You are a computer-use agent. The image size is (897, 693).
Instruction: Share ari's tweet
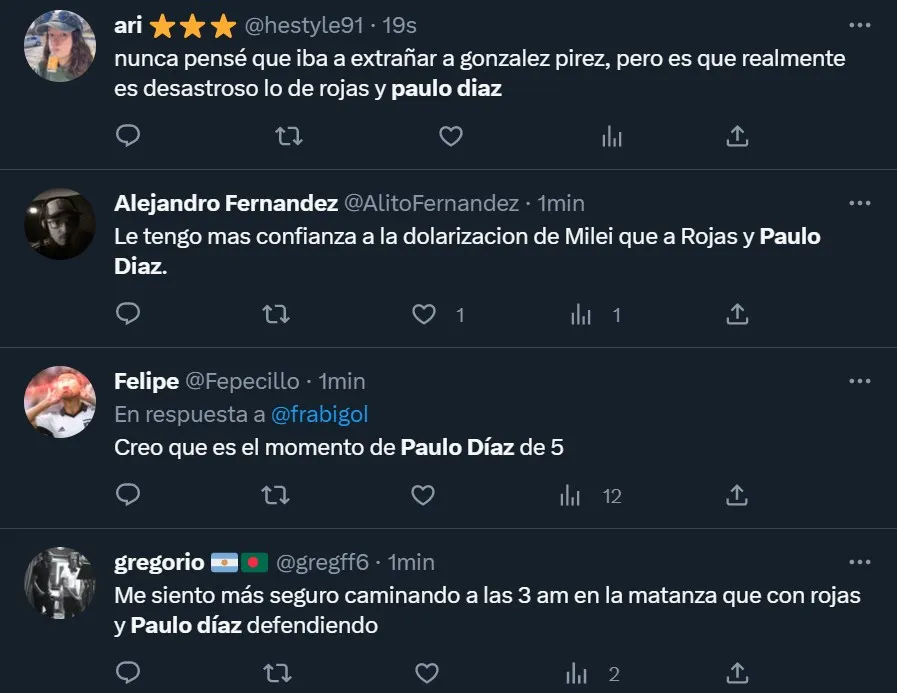[x=737, y=136]
